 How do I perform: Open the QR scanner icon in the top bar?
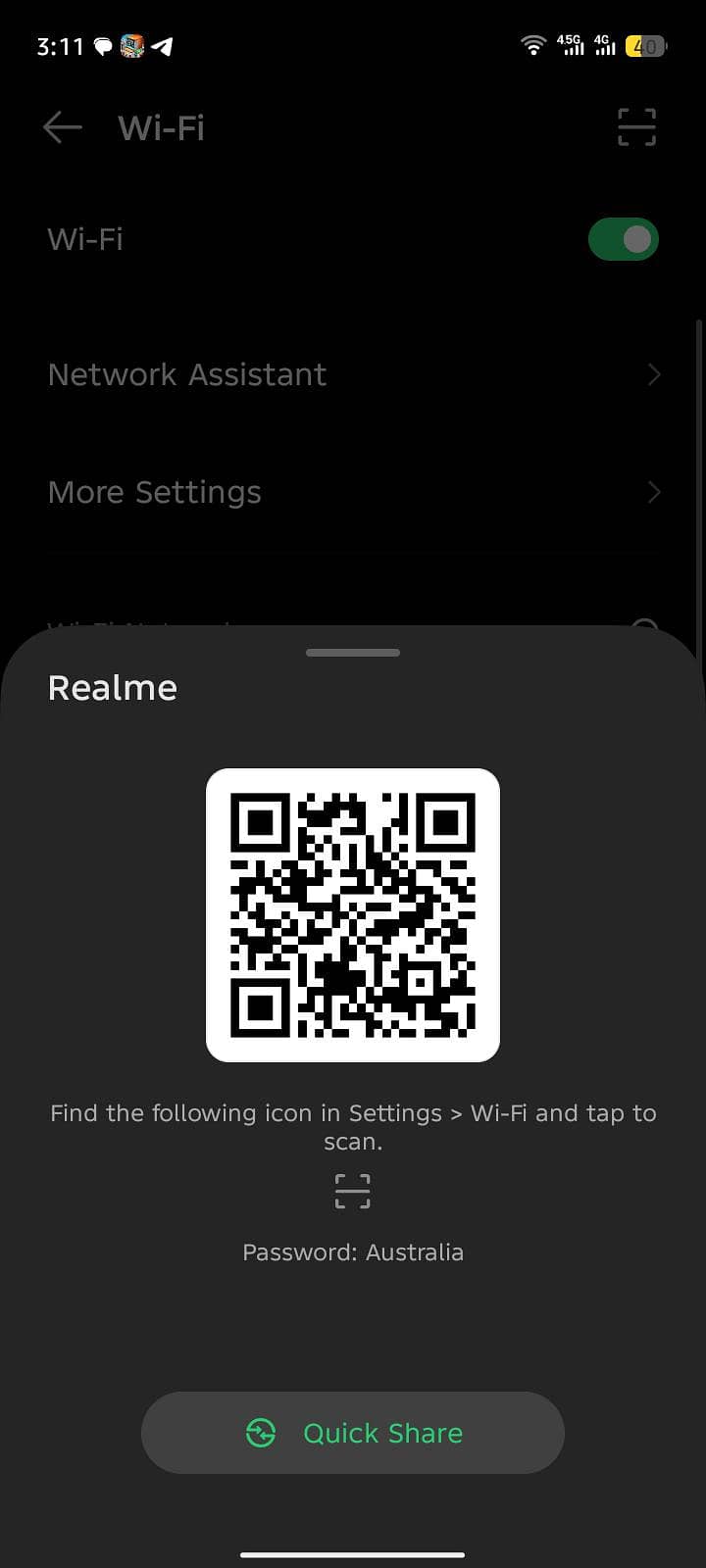[636, 127]
